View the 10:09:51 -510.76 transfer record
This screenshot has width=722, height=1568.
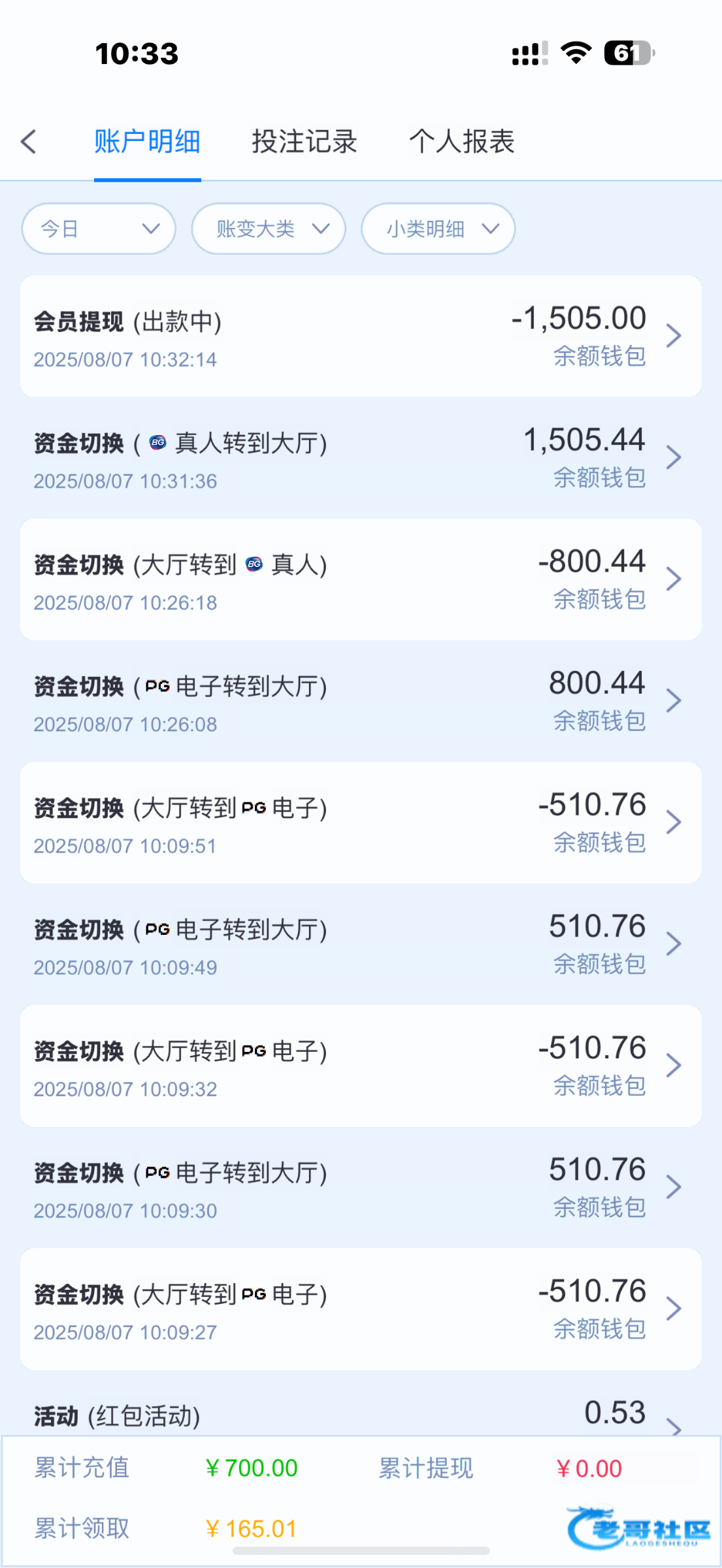[x=361, y=822]
